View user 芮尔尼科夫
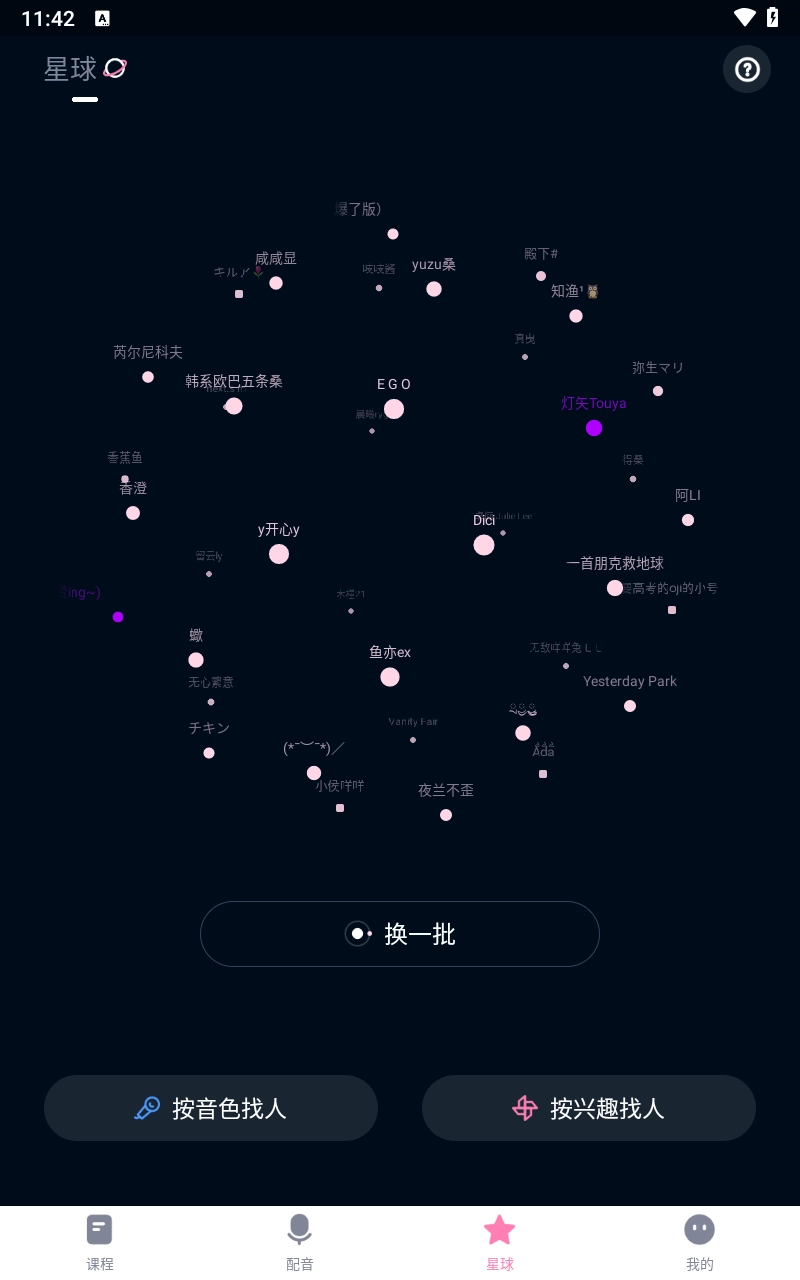 (148, 377)
